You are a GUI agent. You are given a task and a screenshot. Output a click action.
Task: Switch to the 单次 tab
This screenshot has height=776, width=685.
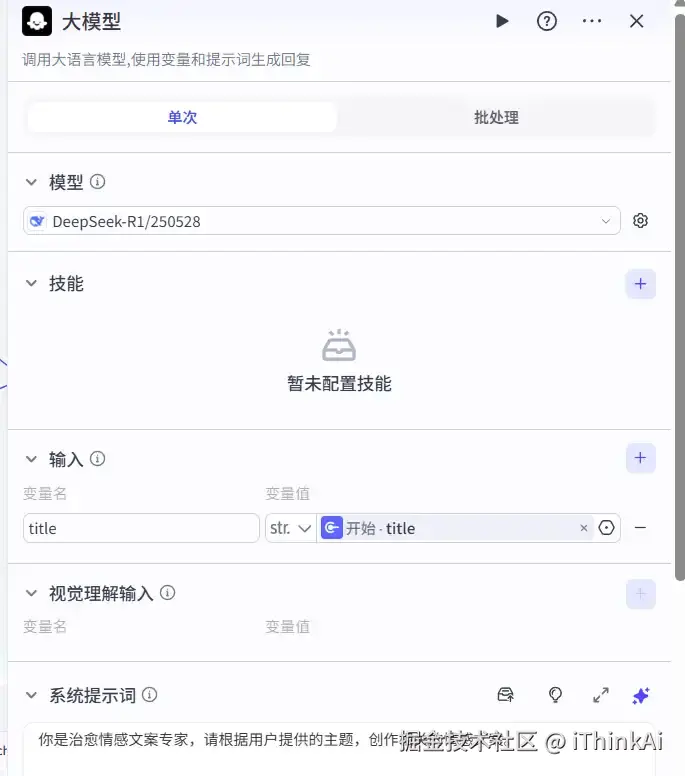(x=182, y=117)
